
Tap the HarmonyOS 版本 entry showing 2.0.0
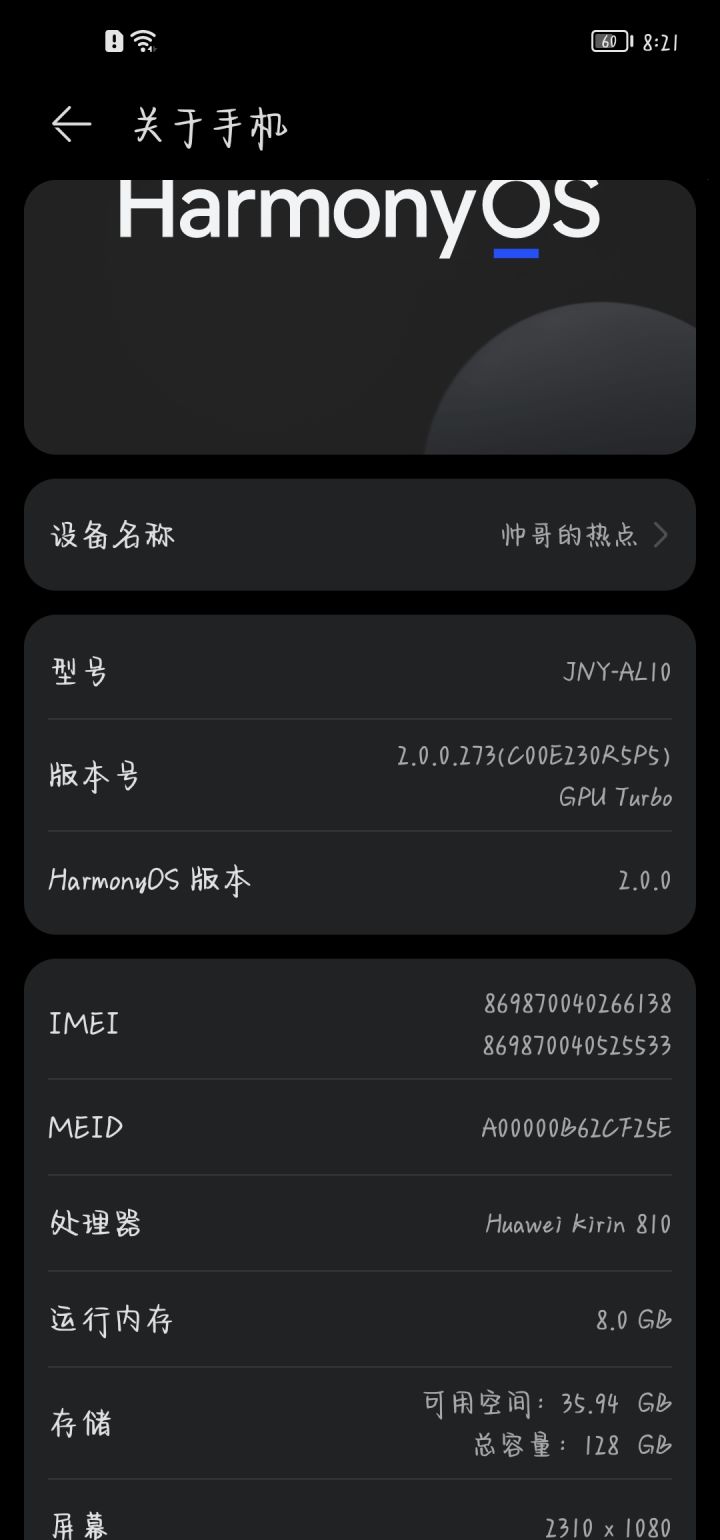(x=360, y=880)
